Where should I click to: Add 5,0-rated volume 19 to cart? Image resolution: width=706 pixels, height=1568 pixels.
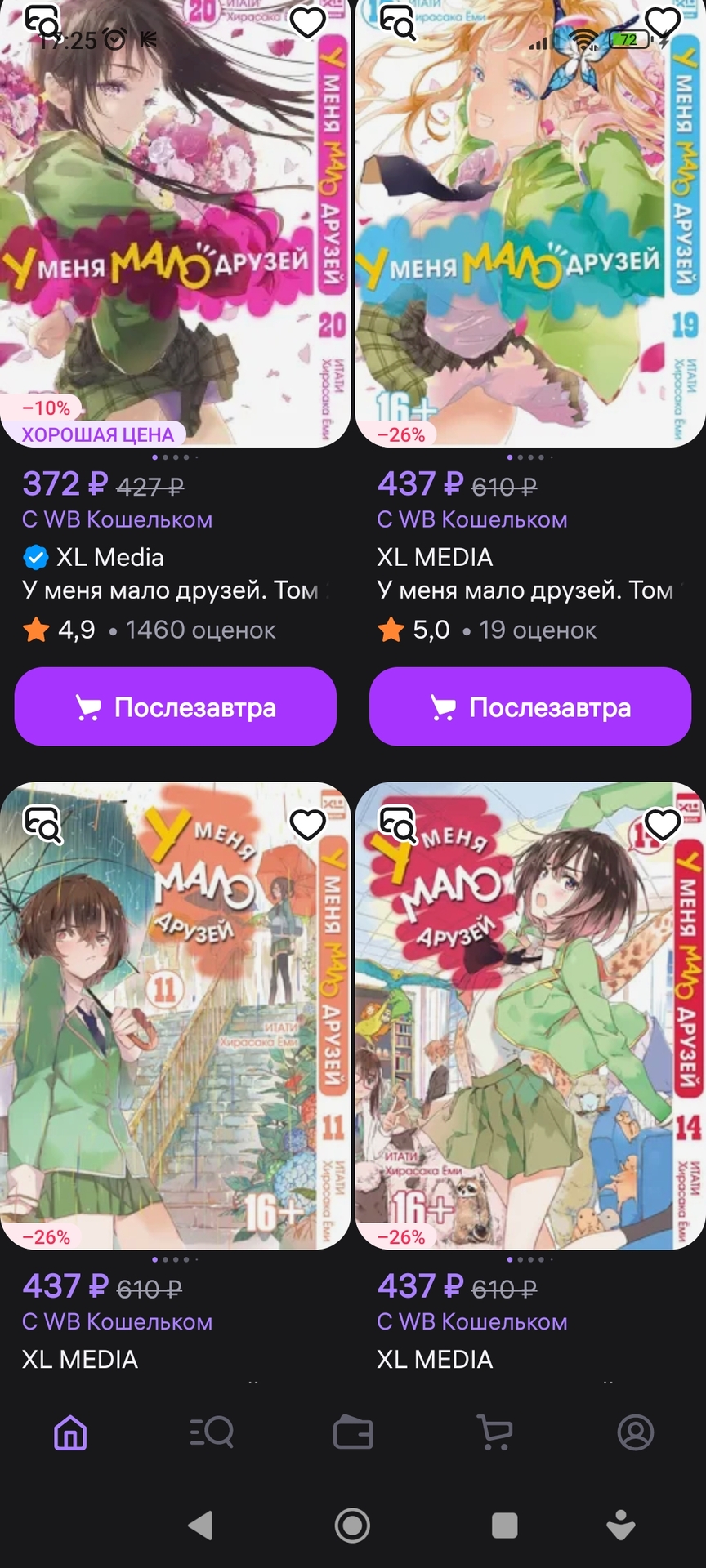click(529, 706)
